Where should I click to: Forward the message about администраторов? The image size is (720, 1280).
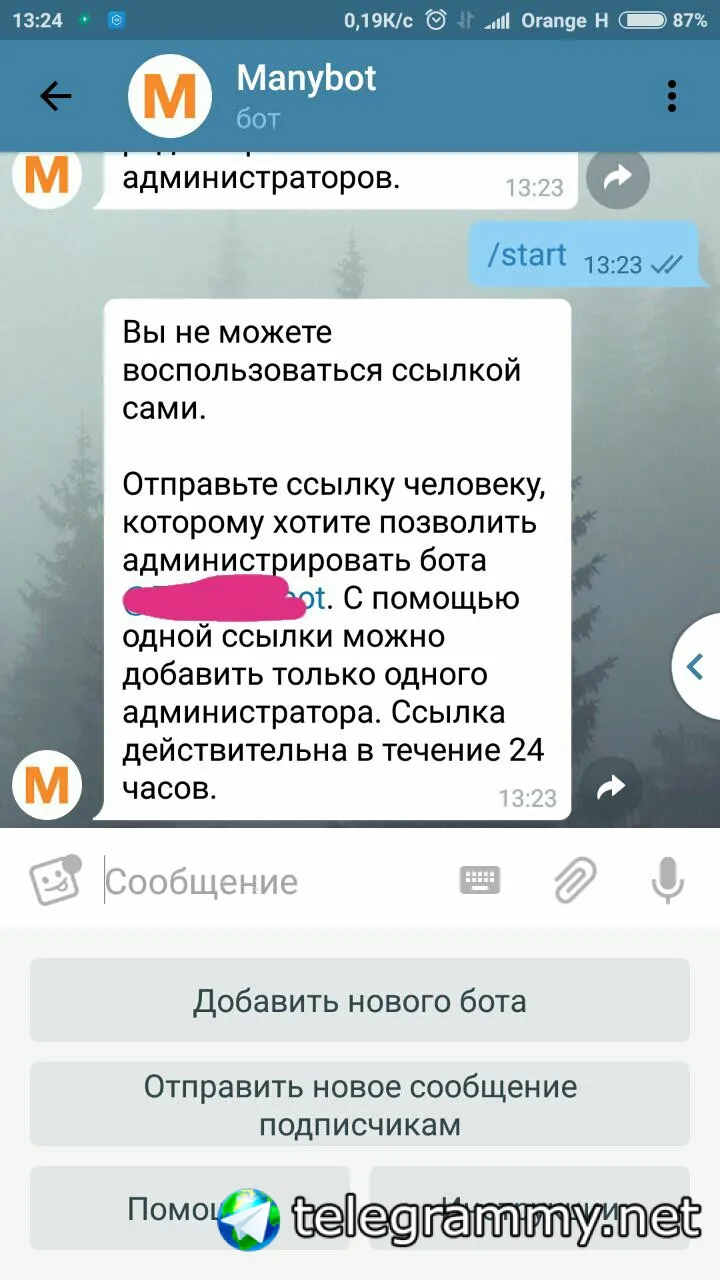point(617,178)
